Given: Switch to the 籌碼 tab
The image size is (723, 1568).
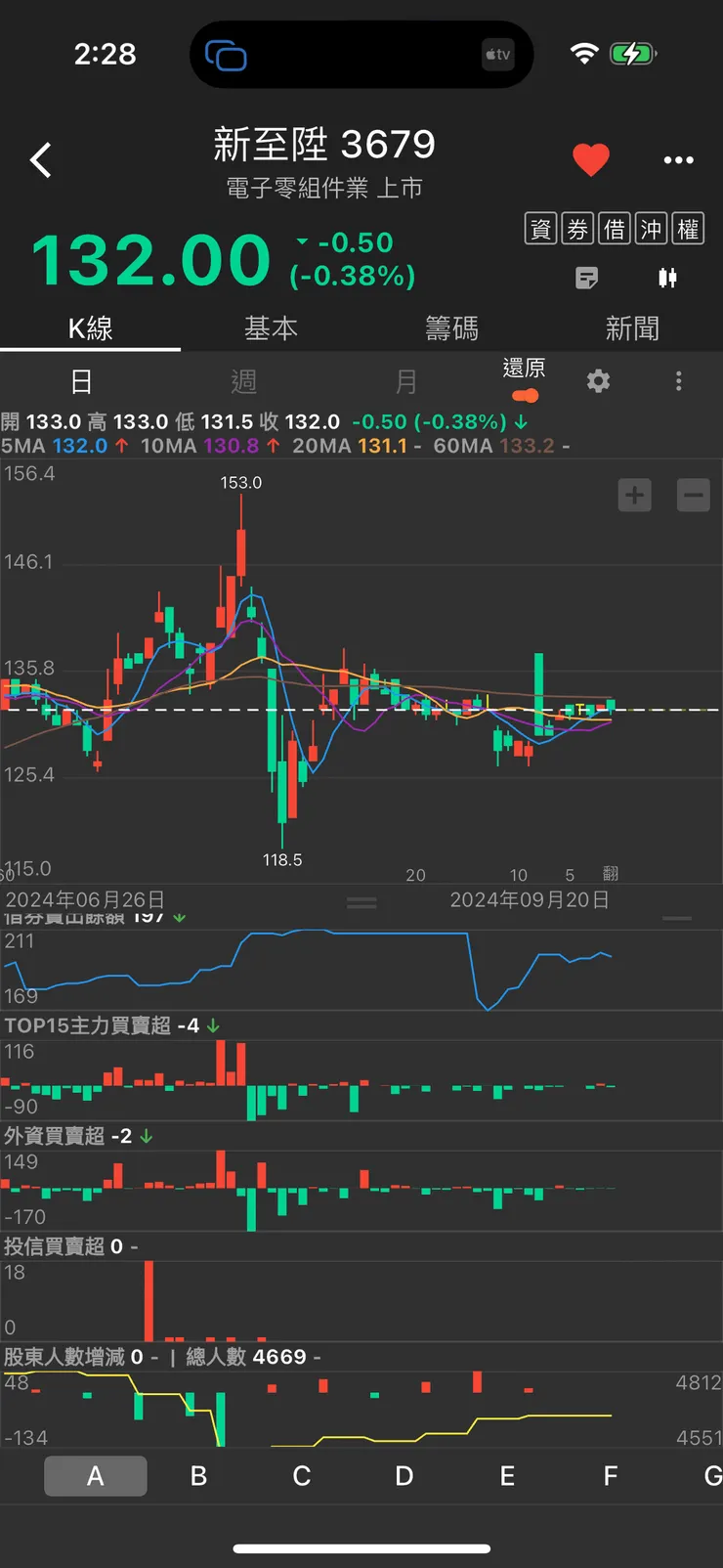Looking at the screenshot, I should [451, 328].
